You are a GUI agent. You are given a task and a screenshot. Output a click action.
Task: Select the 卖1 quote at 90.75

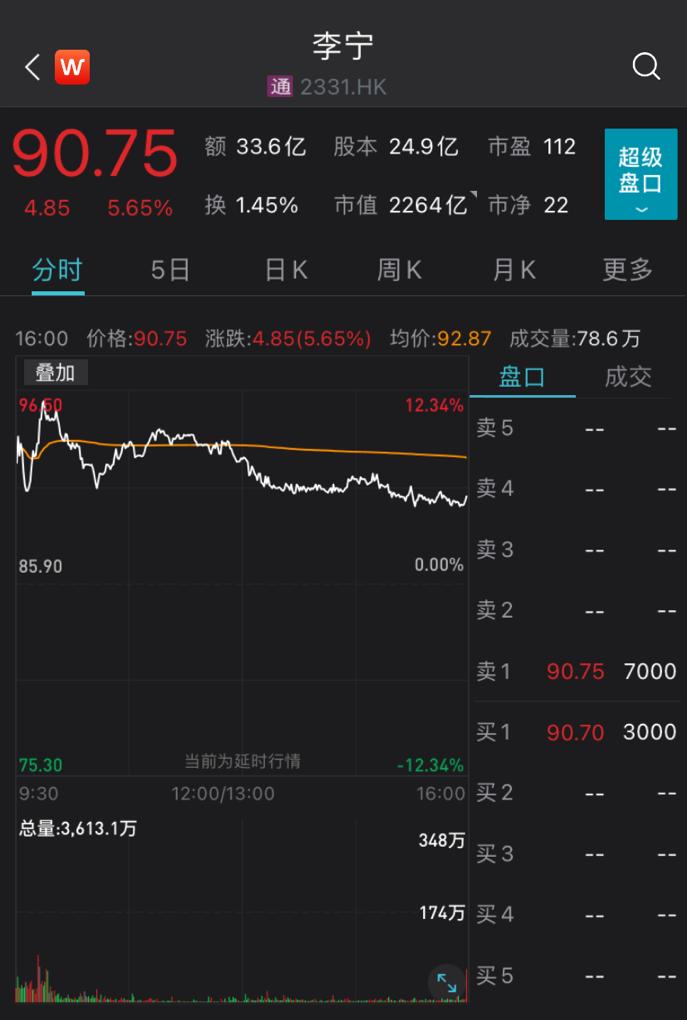coord(577,671)
